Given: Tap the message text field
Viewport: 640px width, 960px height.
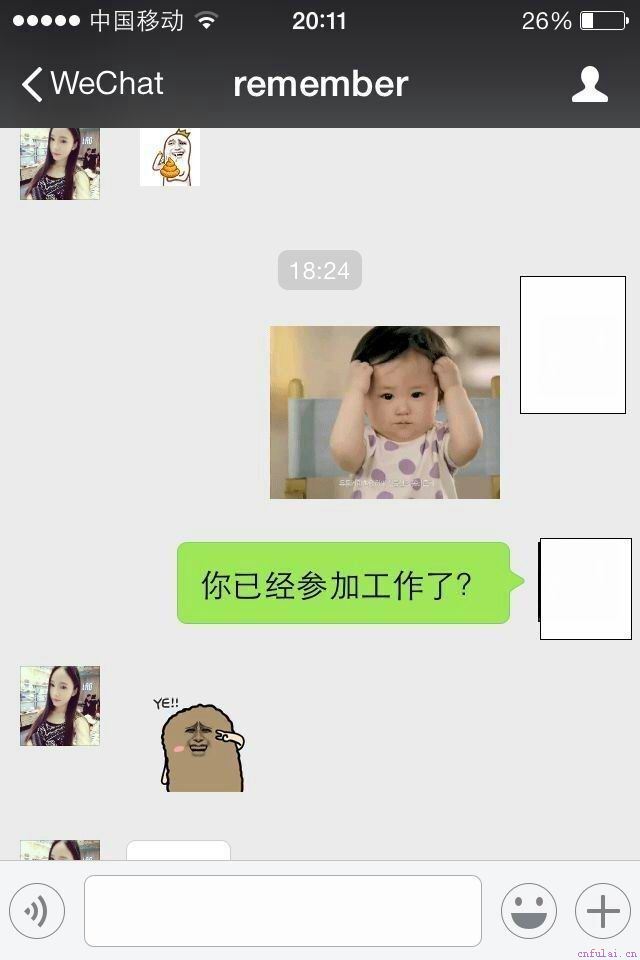Looking at the screenshot, I should pyautogui.click(x=282, y=911).
